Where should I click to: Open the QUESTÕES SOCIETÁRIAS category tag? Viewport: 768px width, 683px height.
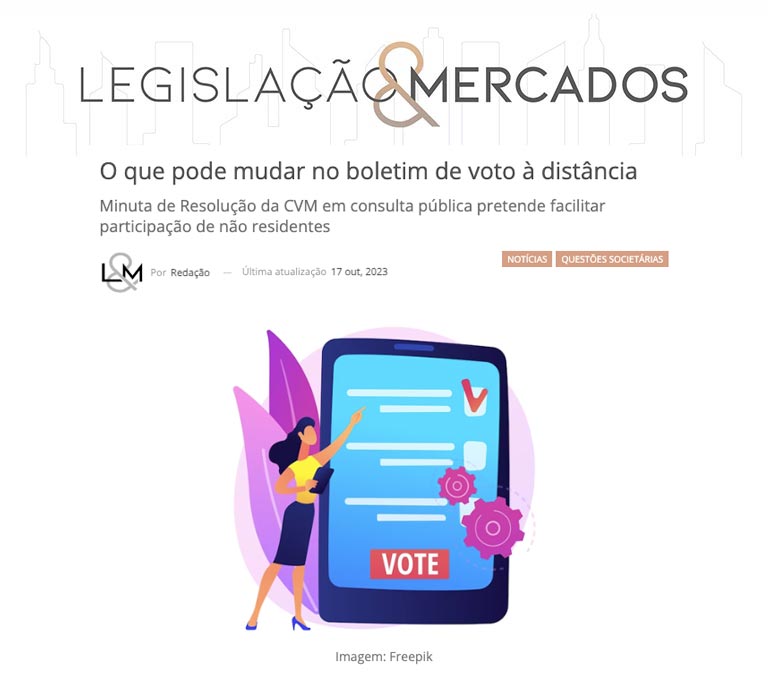pyautogui.click(x=612, y=259)
